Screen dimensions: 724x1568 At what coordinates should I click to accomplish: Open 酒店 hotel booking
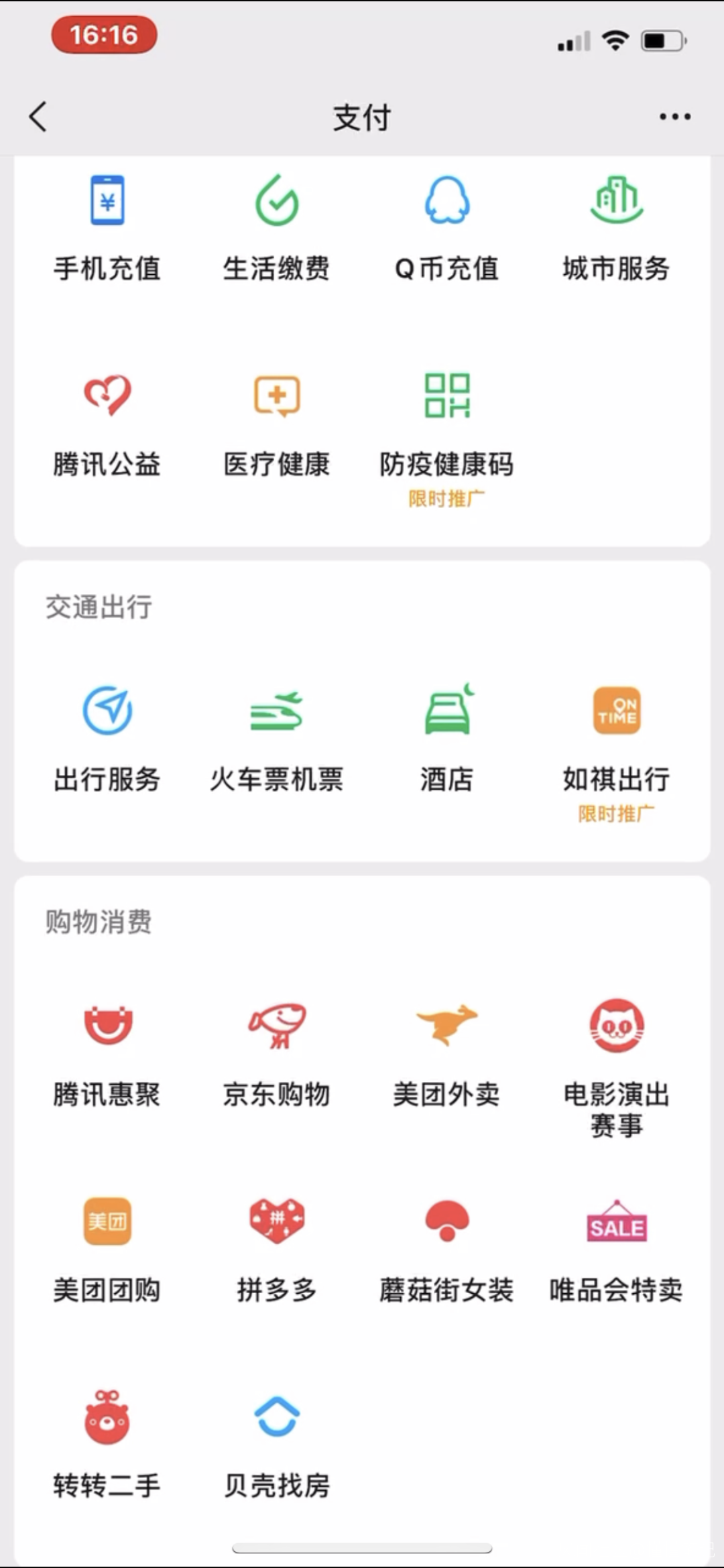pos(446,739)
